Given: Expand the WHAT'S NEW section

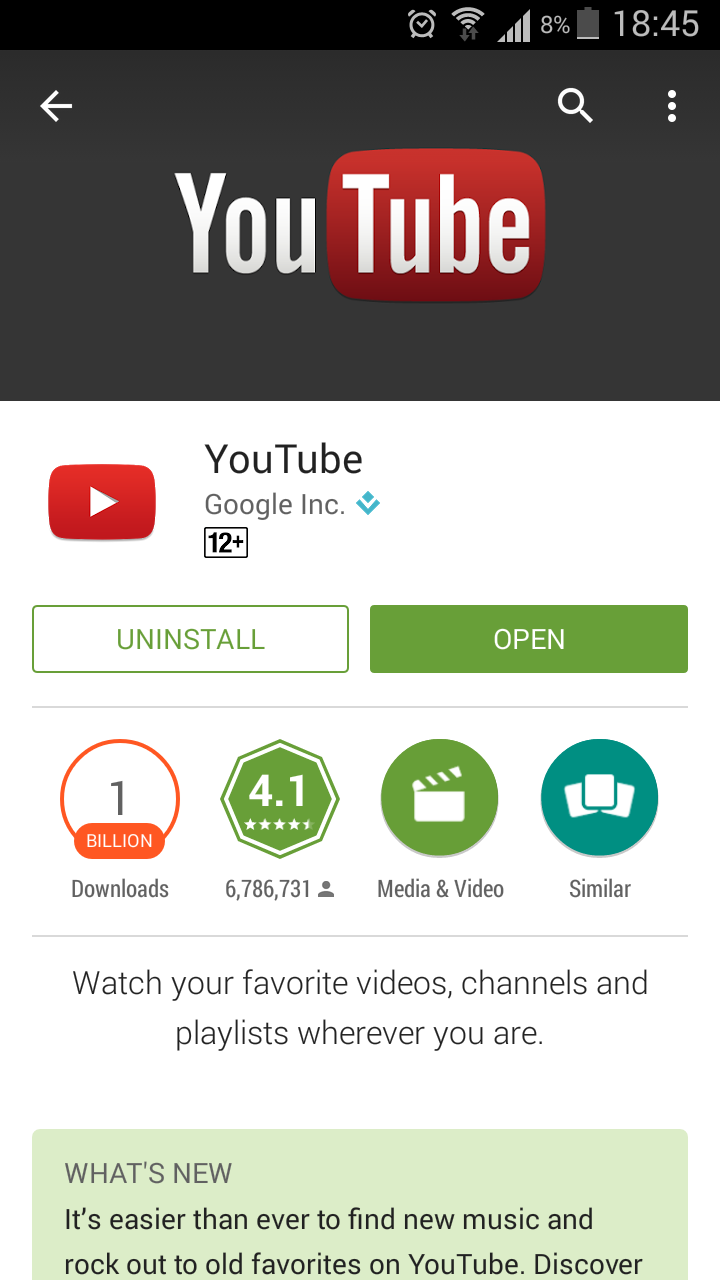Looking at the screenshot, I should tap(147, 1173).
